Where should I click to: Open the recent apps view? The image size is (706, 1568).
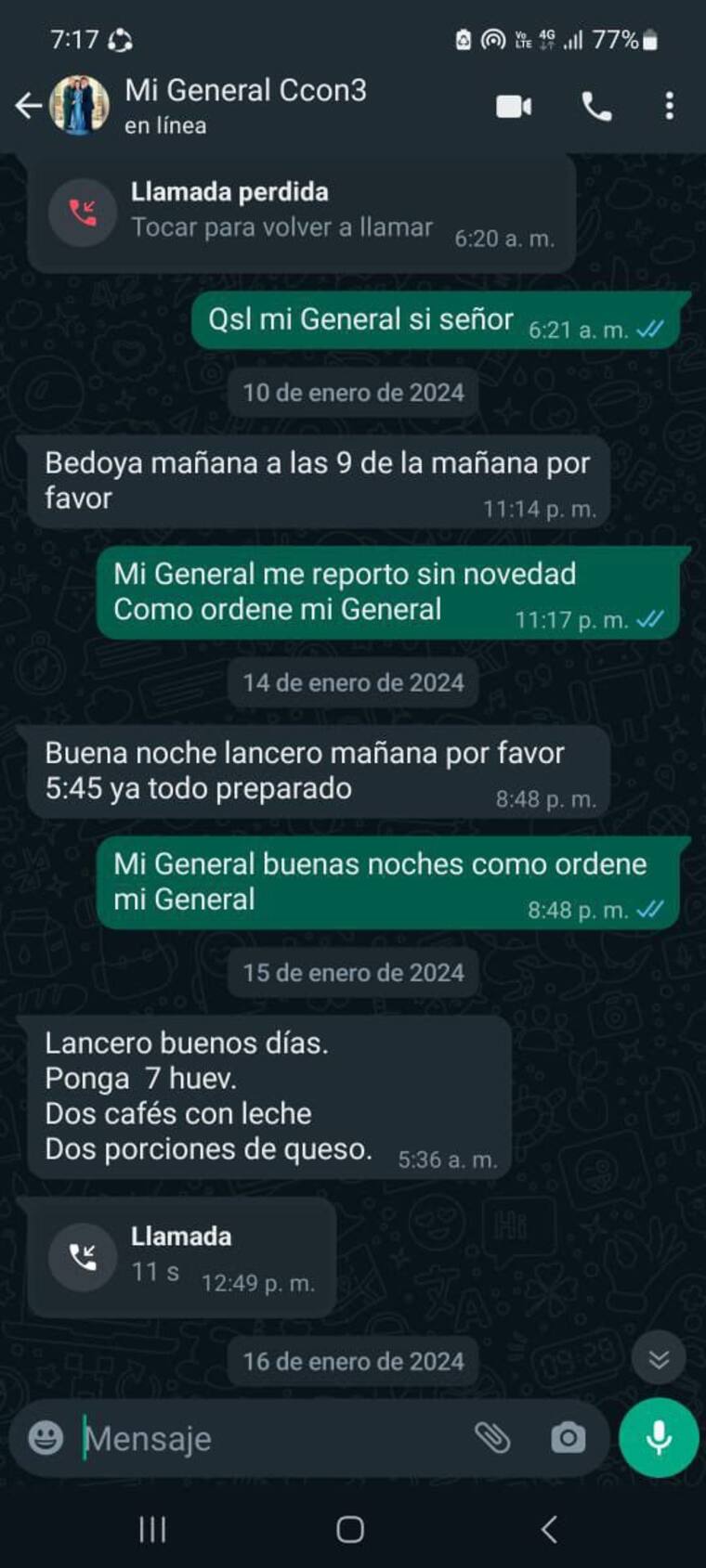152,1529
